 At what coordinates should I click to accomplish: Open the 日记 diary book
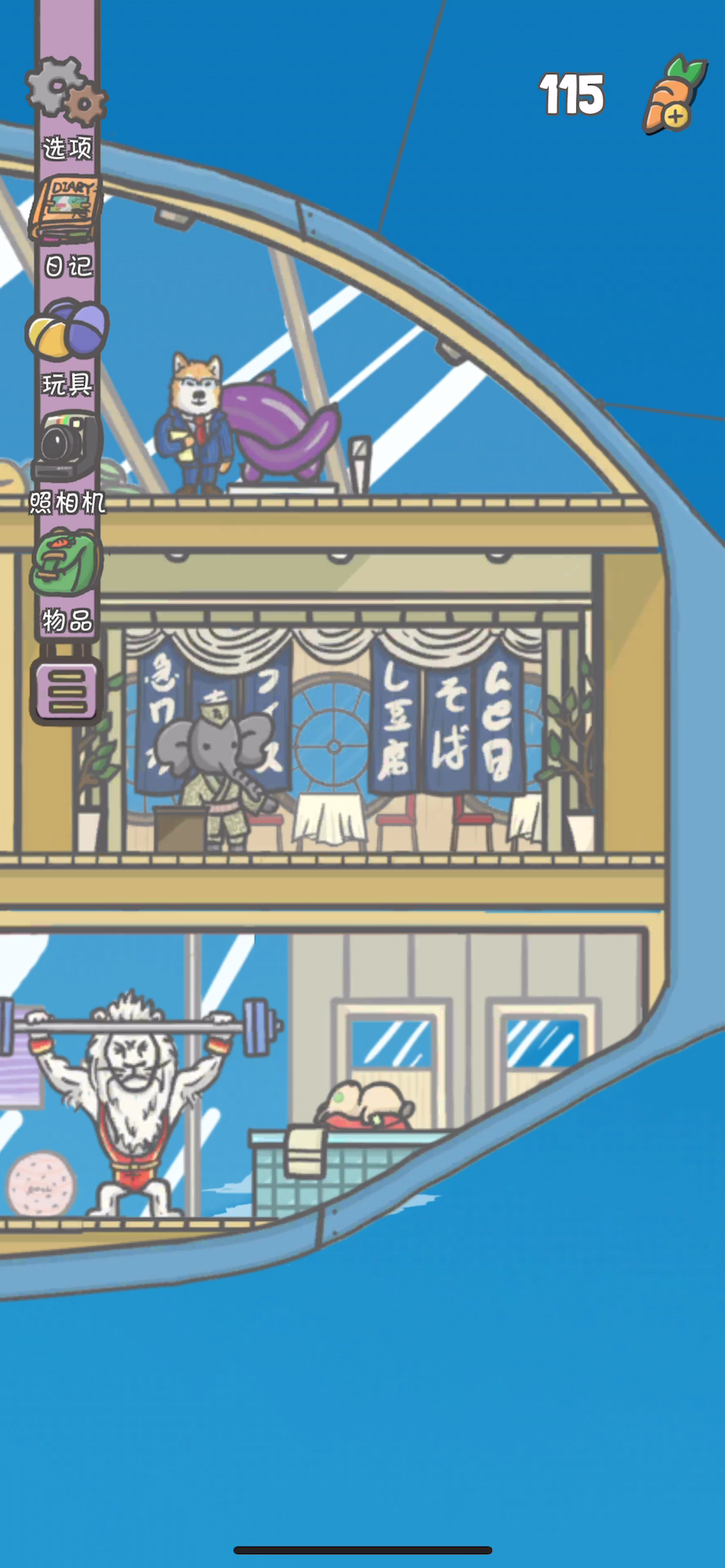click(67, 210)
